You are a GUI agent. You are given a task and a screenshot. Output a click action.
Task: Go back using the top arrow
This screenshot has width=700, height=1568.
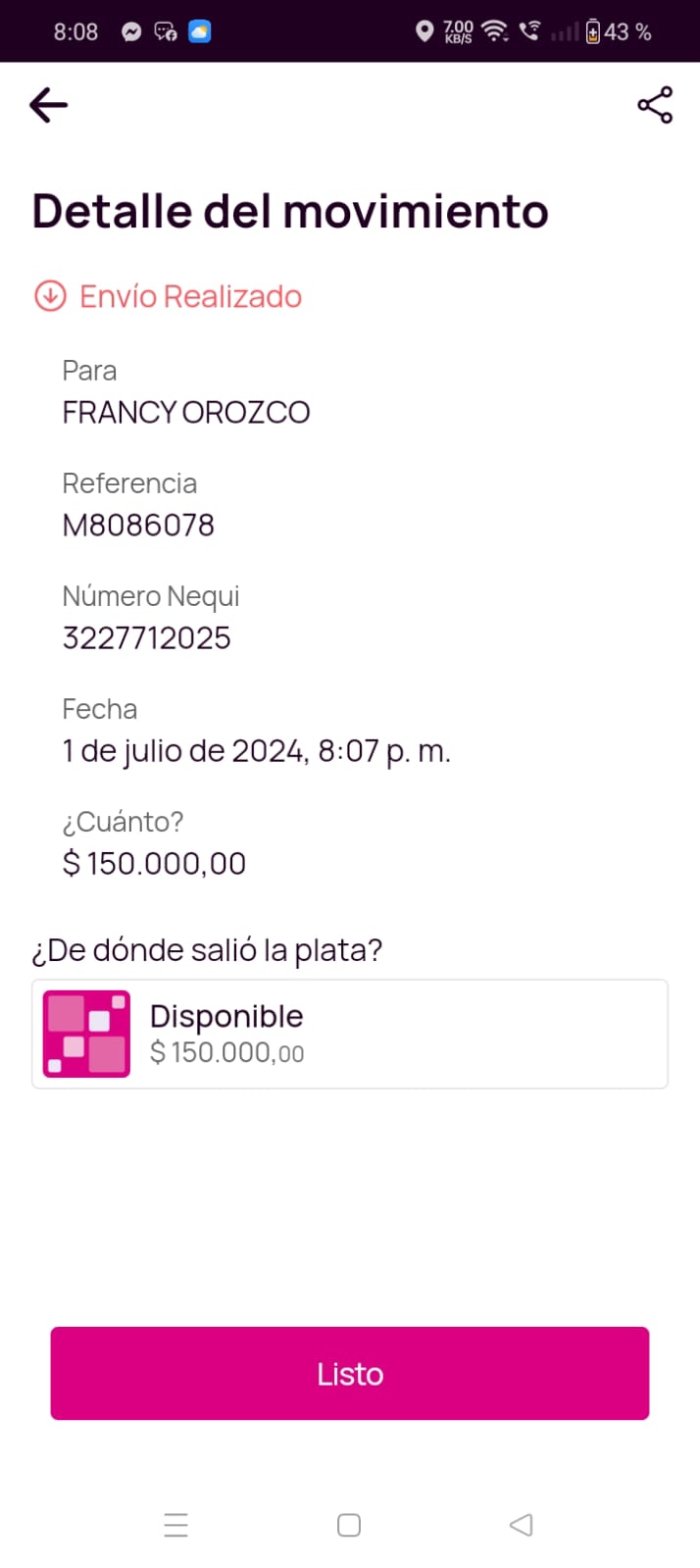tap(48, 105)
